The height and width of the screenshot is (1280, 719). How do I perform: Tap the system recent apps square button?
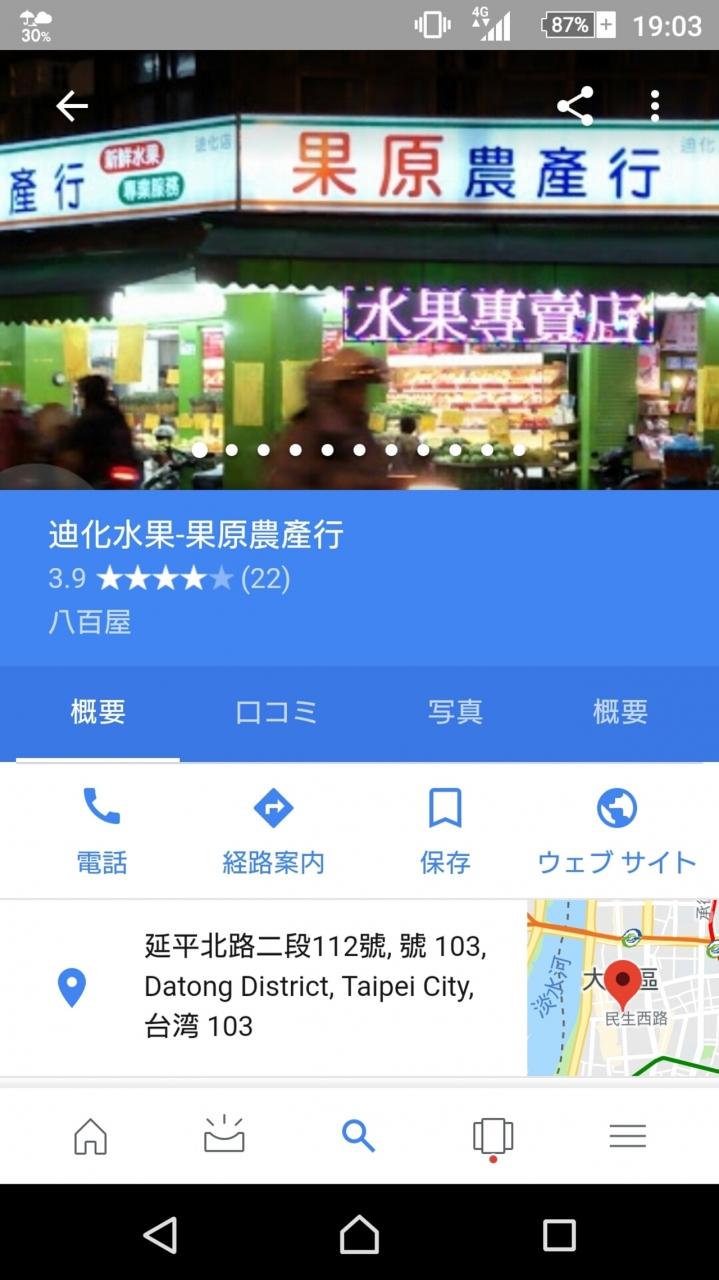[x=559, y=1236]
